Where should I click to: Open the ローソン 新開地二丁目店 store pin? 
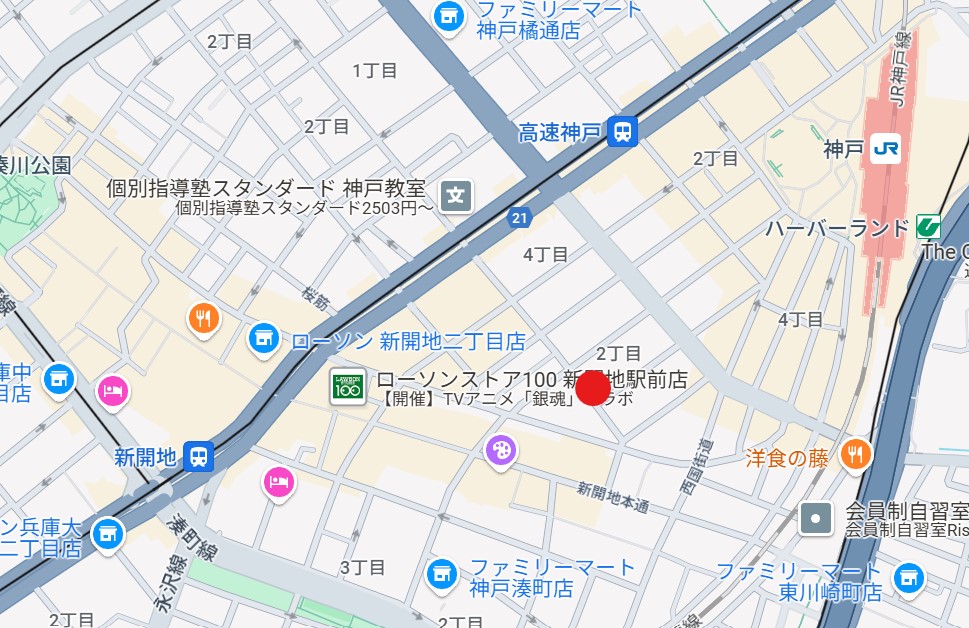click(263, 339)
